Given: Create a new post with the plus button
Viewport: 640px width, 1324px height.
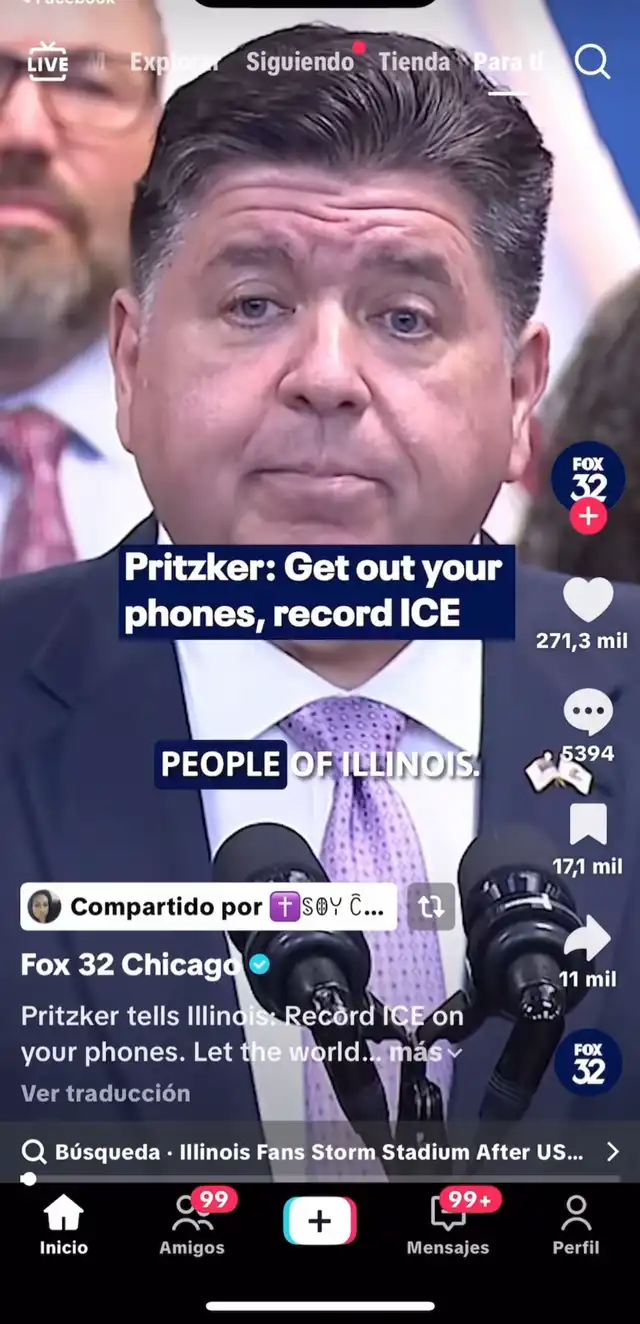Looking at the screenshot, I should click(x=319, y=1221).
